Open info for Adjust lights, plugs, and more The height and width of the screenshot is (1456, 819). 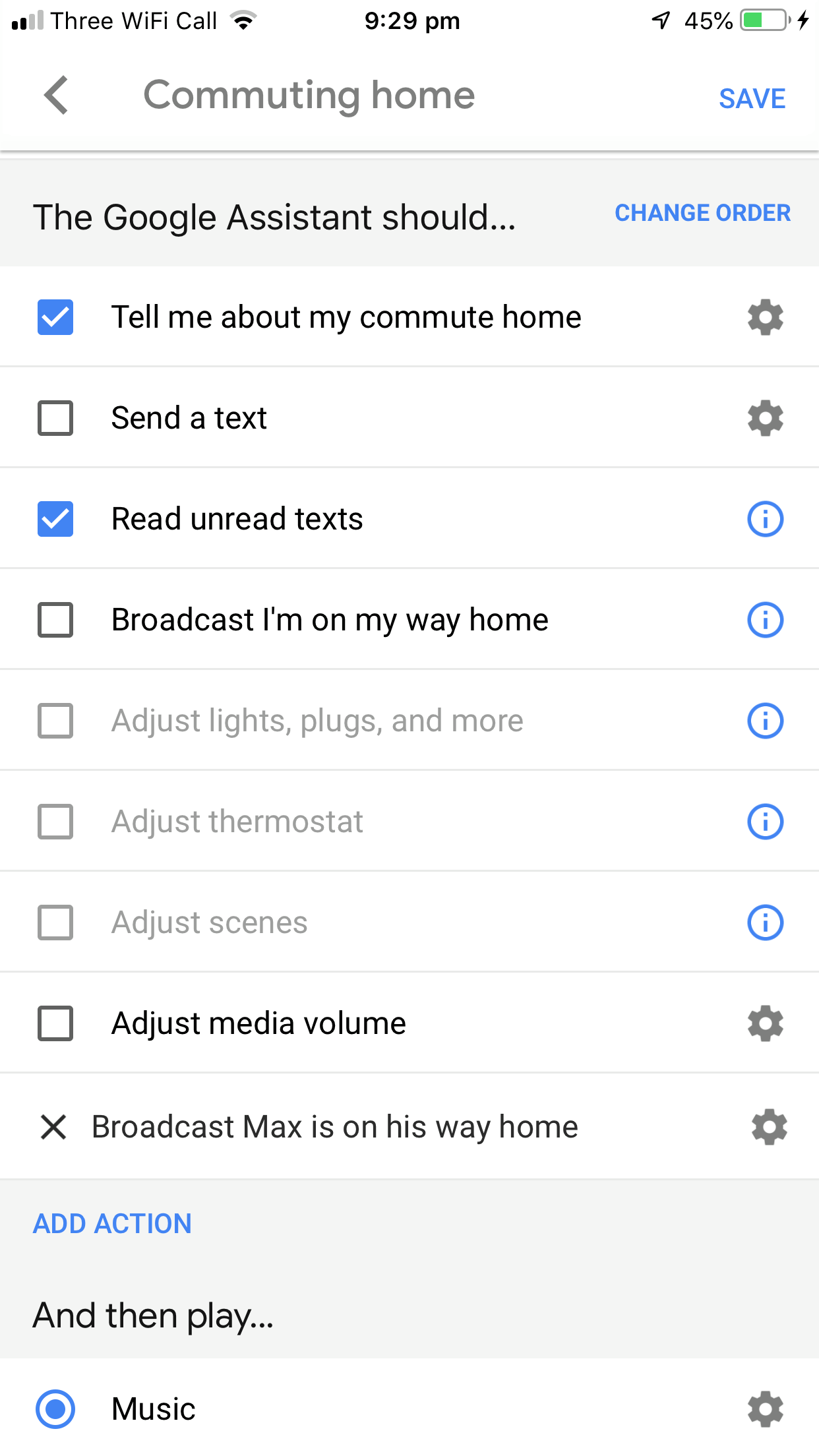[766, 721]
